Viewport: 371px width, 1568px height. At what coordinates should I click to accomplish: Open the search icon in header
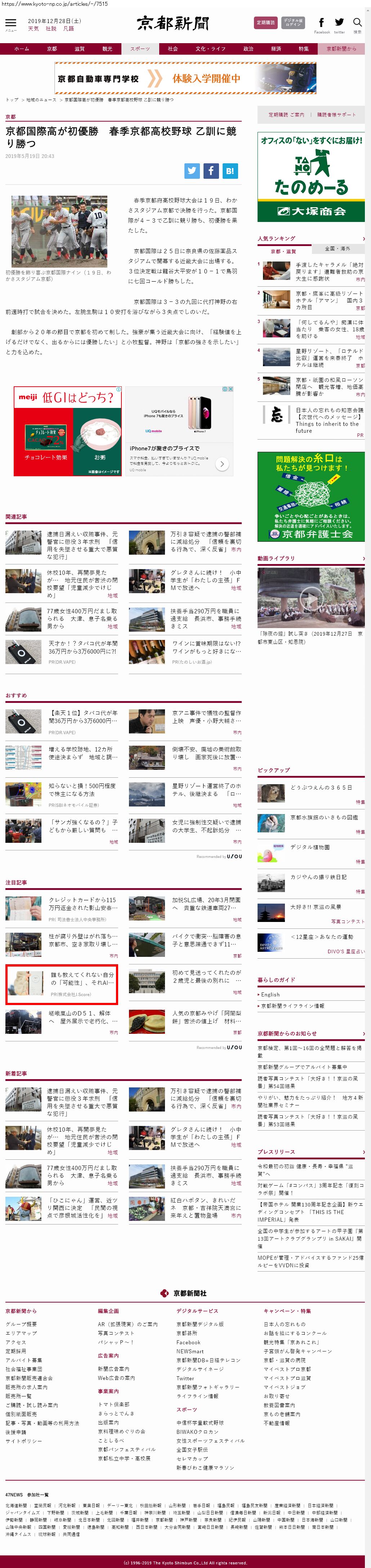[x=357, y=23]
